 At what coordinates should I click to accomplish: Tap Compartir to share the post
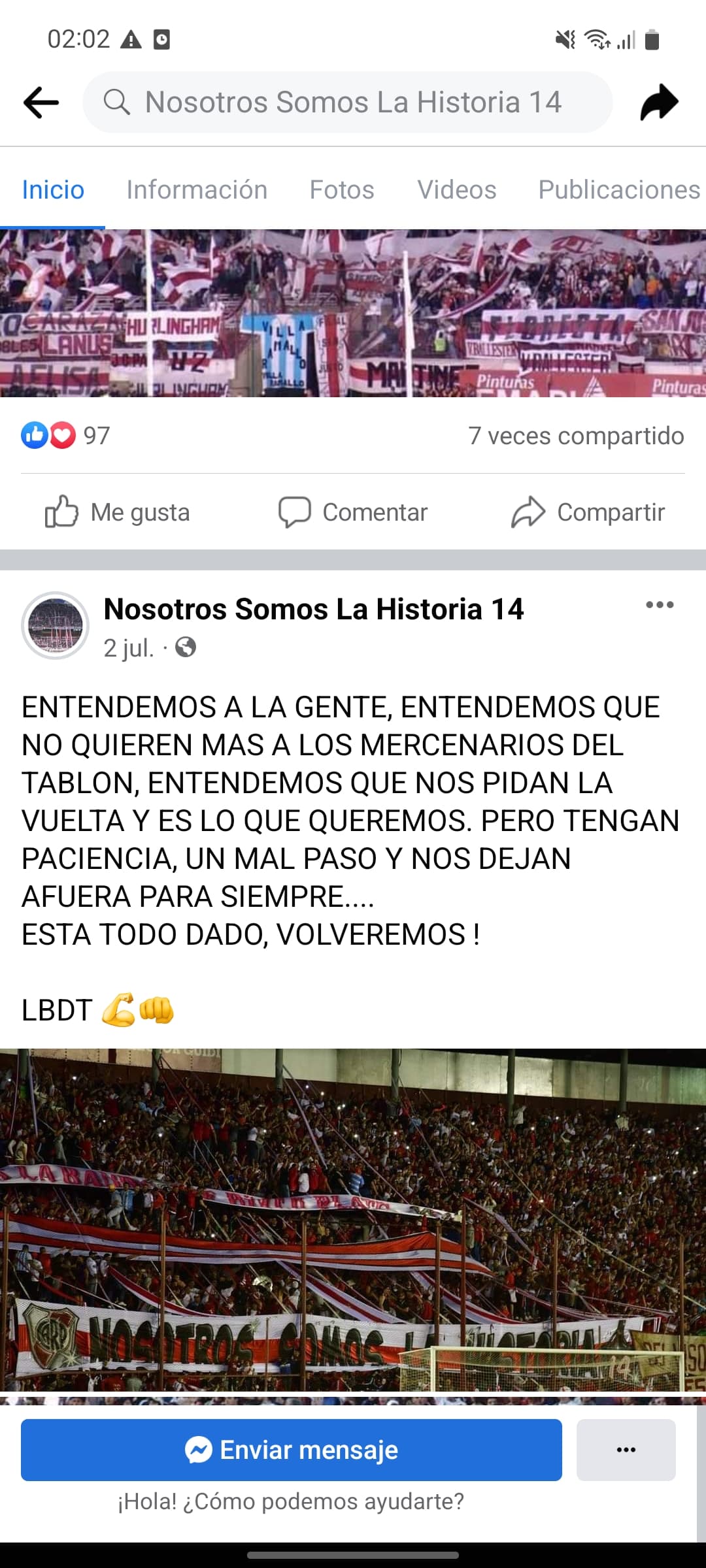(588, 512)
